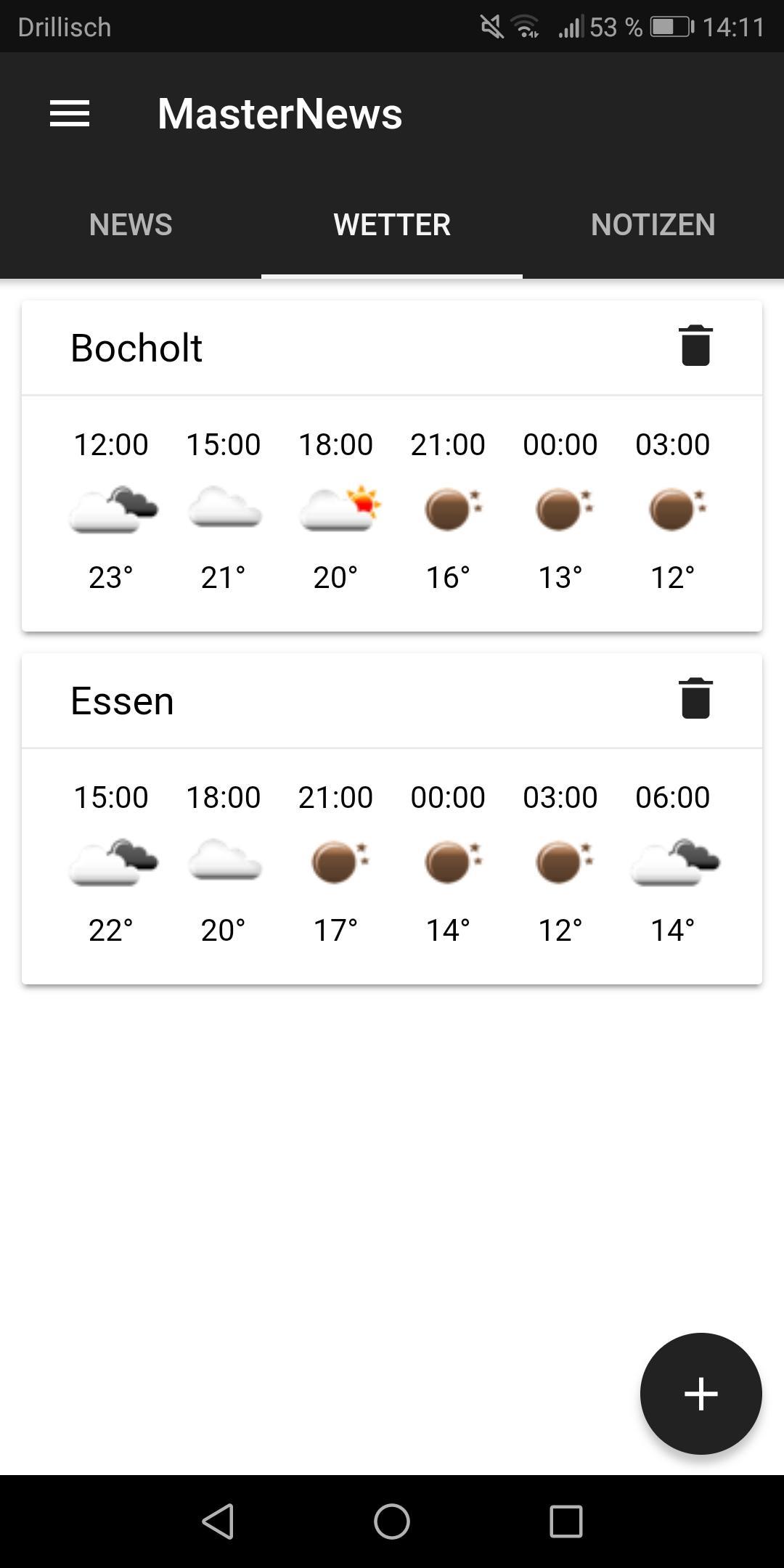Add a new city with the plus button
Viewport: 784px width, 1568px height.
pos(701,1394)
